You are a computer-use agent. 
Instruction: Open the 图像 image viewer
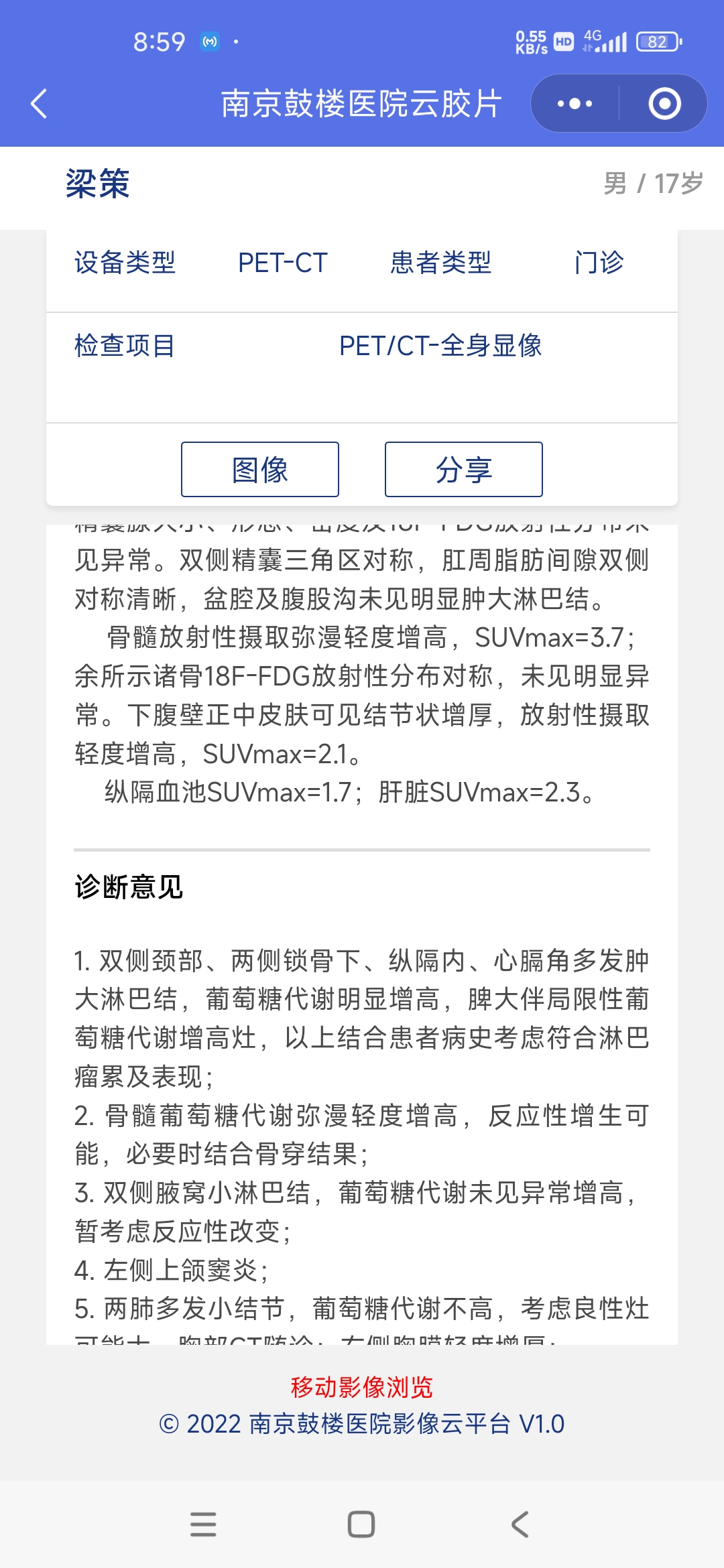pos(260,469)
